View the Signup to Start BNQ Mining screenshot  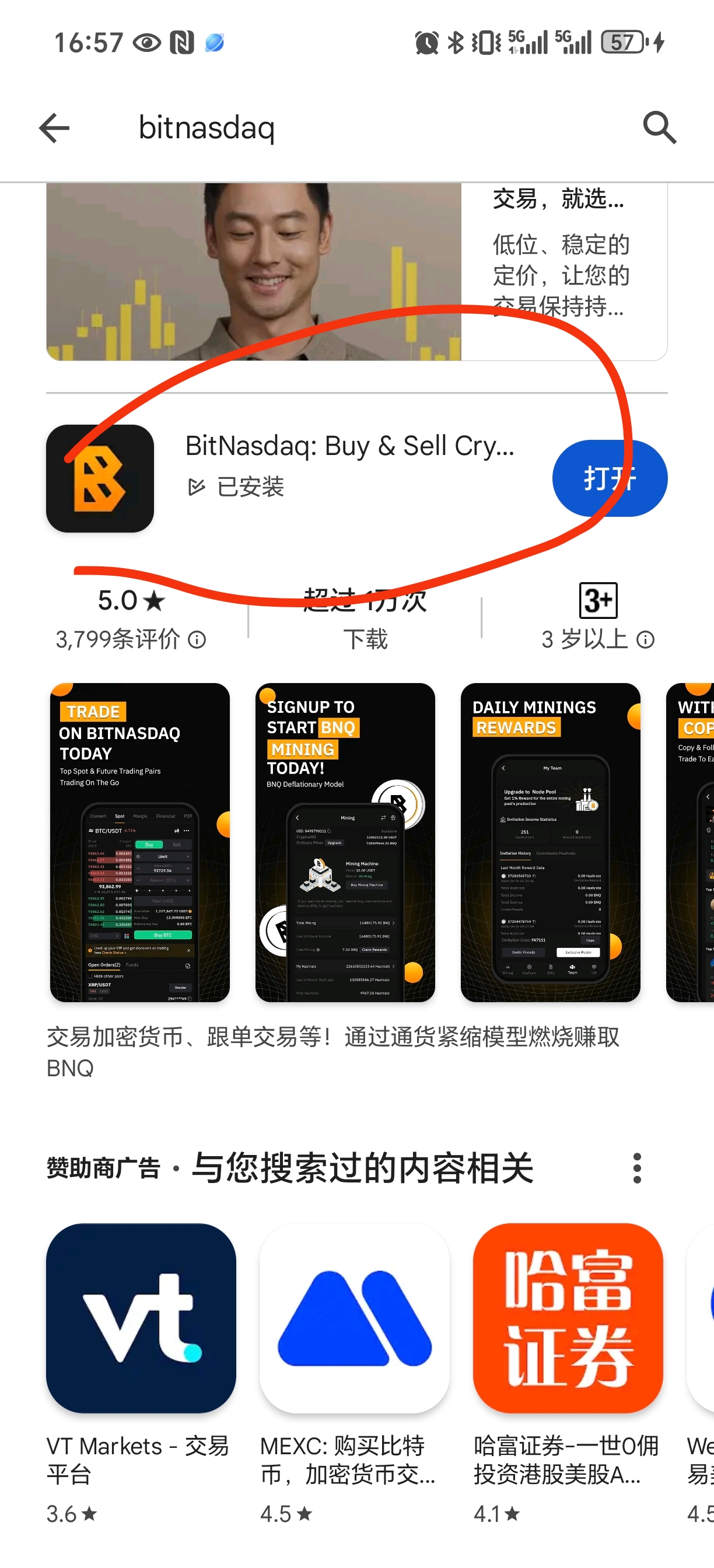point(345,842)
